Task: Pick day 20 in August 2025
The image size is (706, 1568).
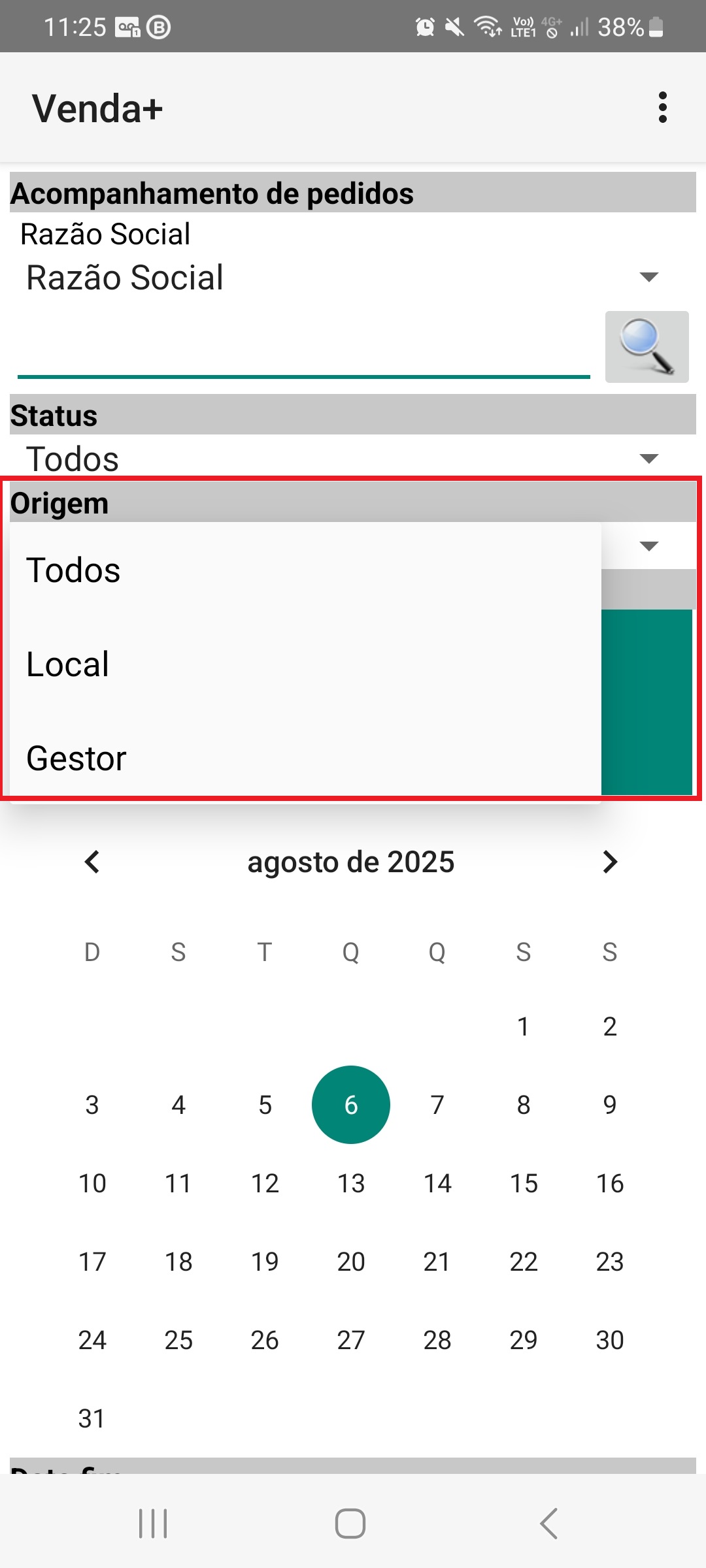Action: coord(351,1262)
